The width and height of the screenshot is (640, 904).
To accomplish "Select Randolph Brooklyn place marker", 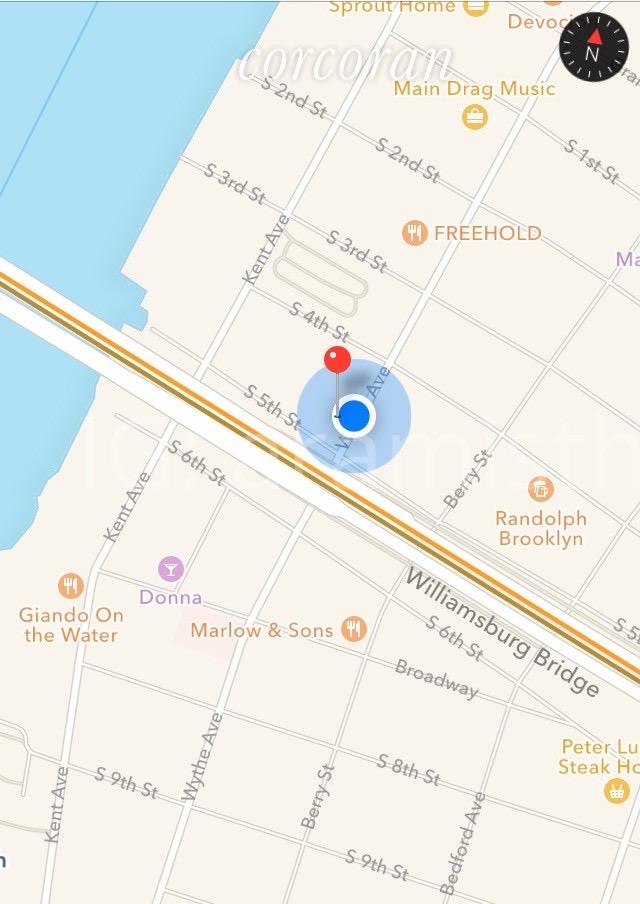I will click(x=541, y=489).
